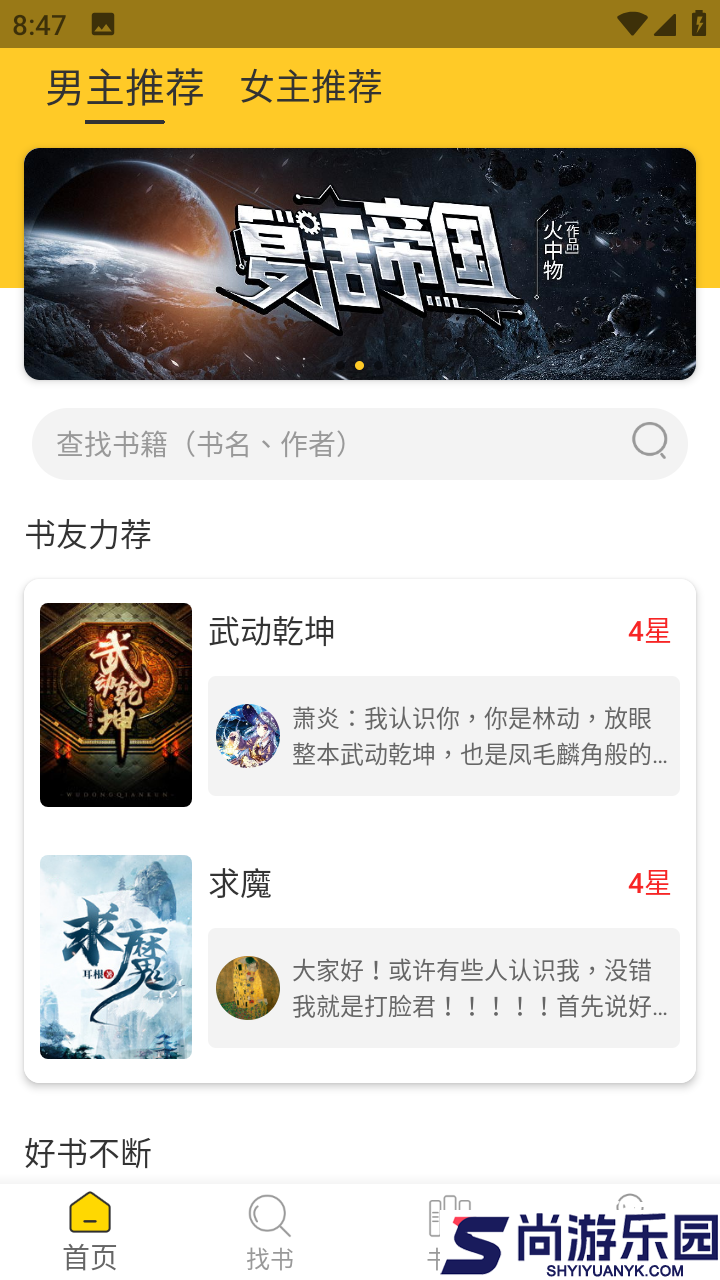Tap the 查找书籍 search input field
This screenshot has height=1280, width=720.
click(300, 443)
